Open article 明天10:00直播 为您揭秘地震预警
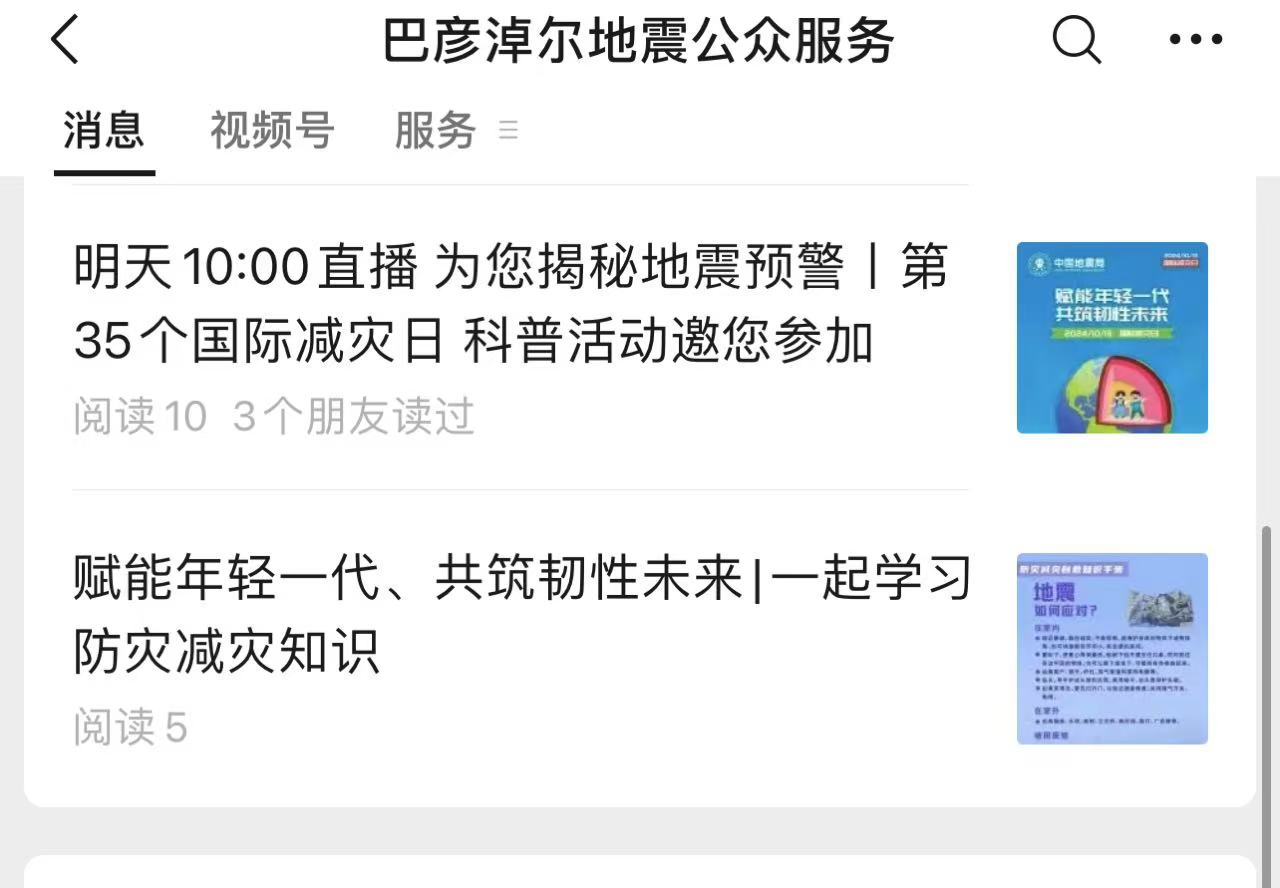This screenshot has height=888, width=1280. click(510, 305)
